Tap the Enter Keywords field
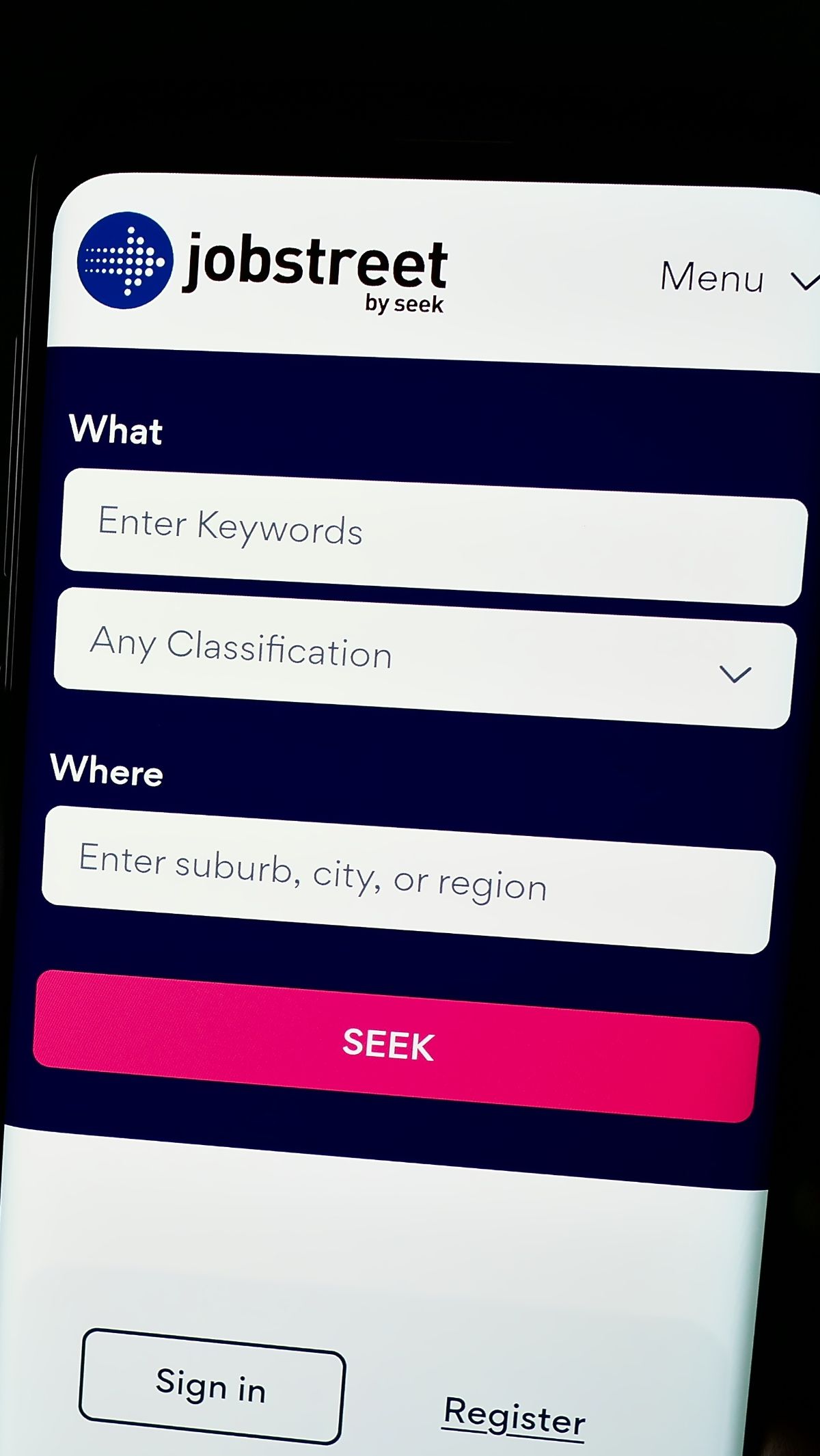Viewport: 820px width, 1456px height. [433, 537]
